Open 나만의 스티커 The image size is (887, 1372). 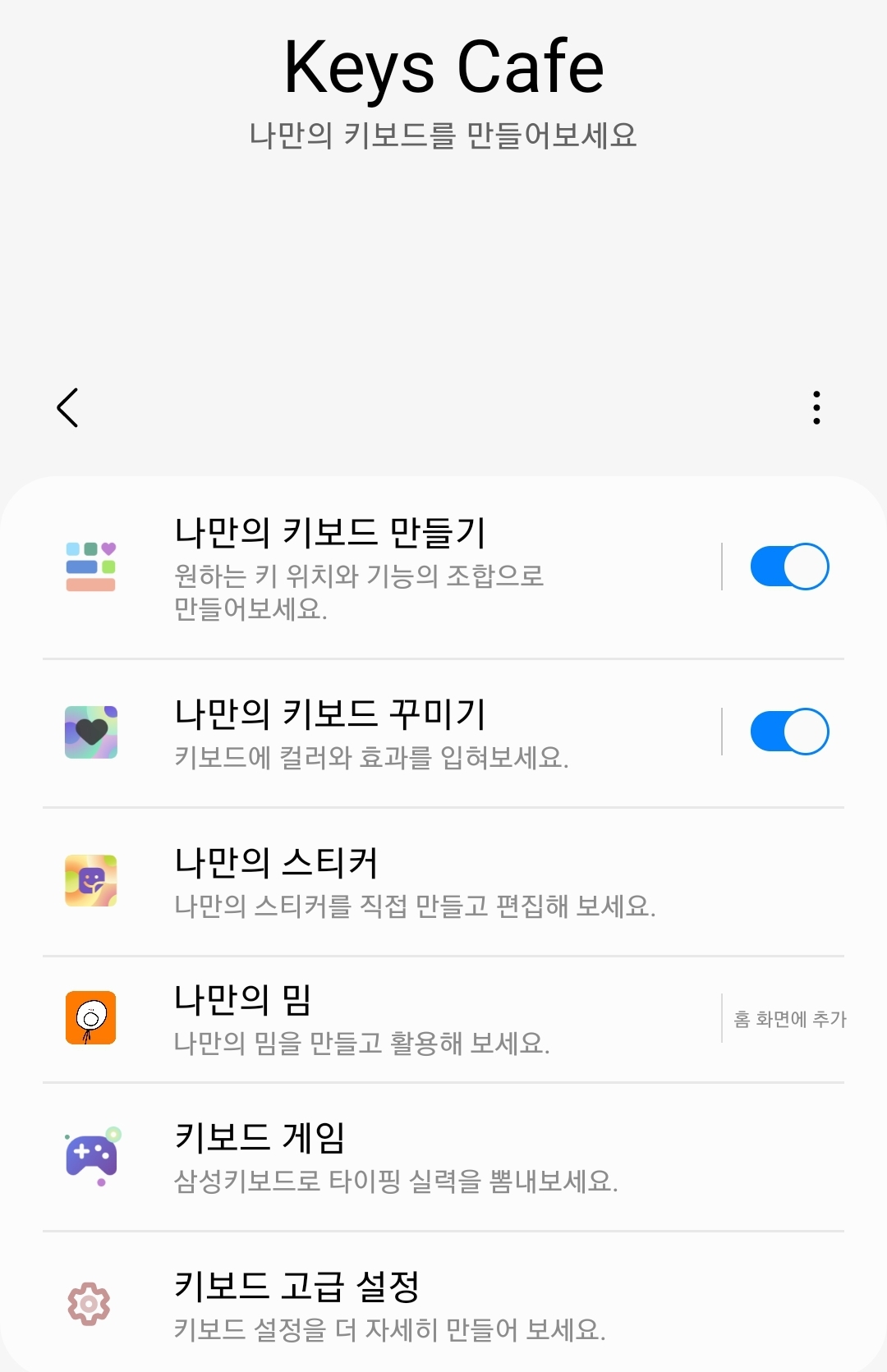443,882
